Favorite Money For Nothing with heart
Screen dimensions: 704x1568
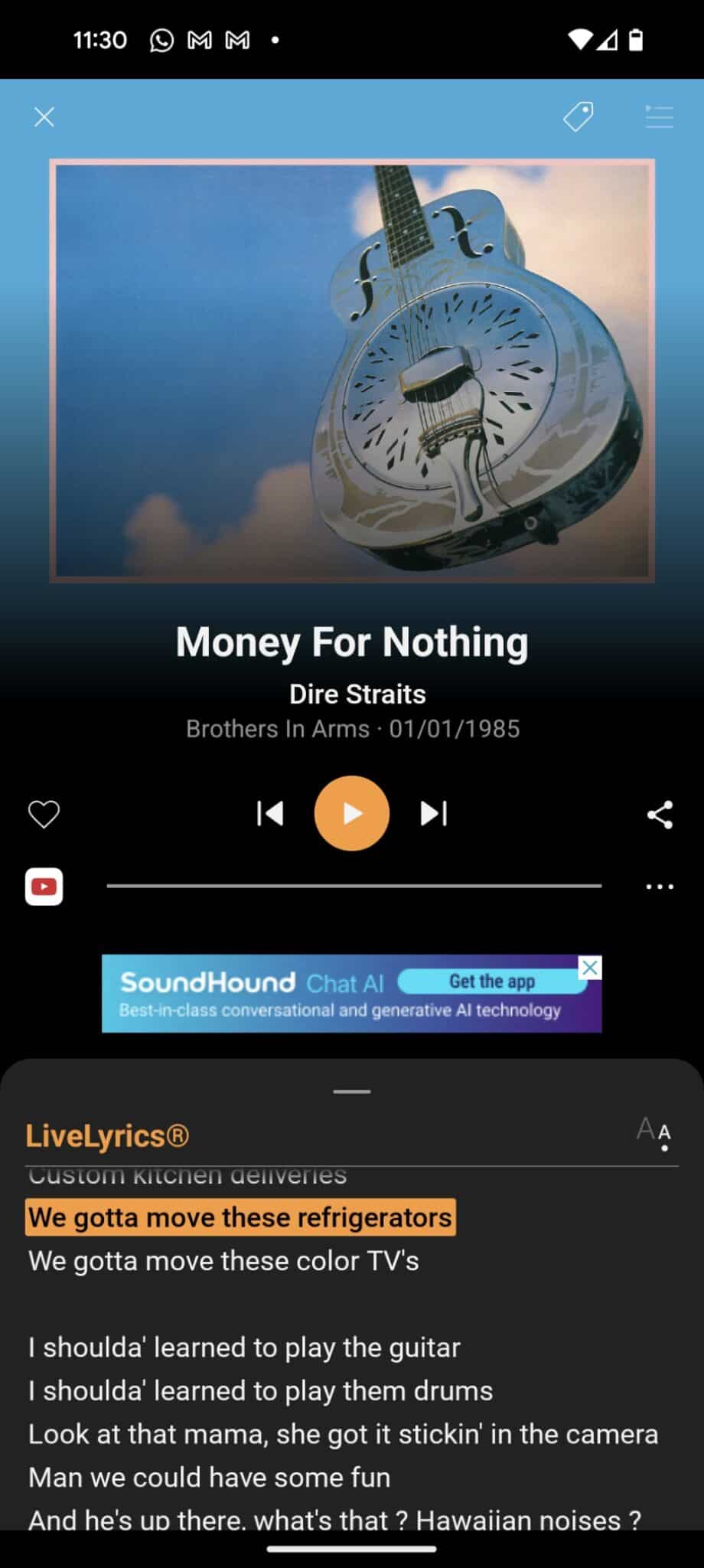(44, 814)
